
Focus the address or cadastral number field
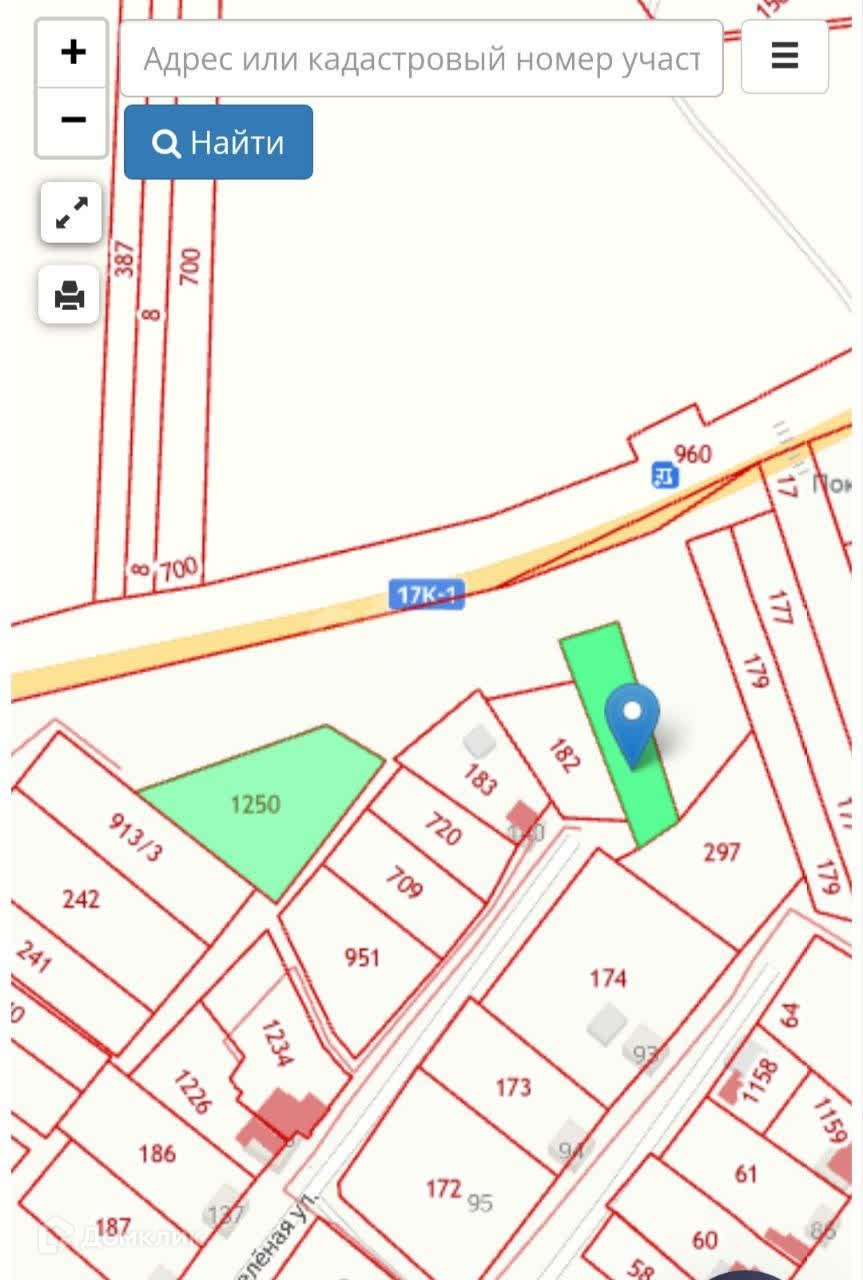(421, 59)
